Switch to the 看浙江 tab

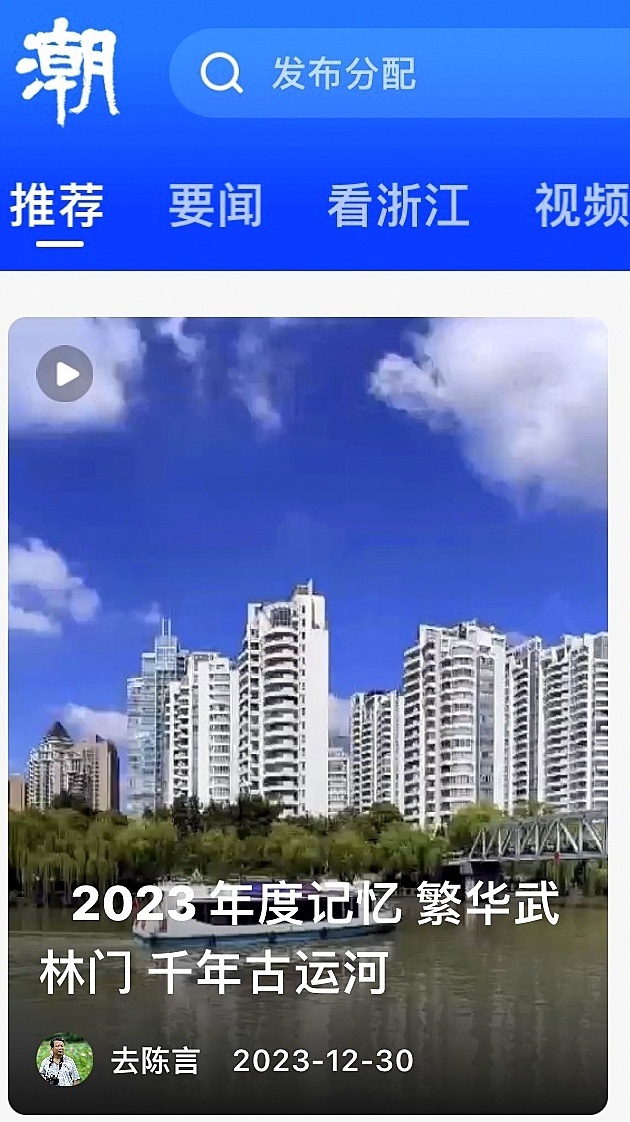click(x=398, y=205)
